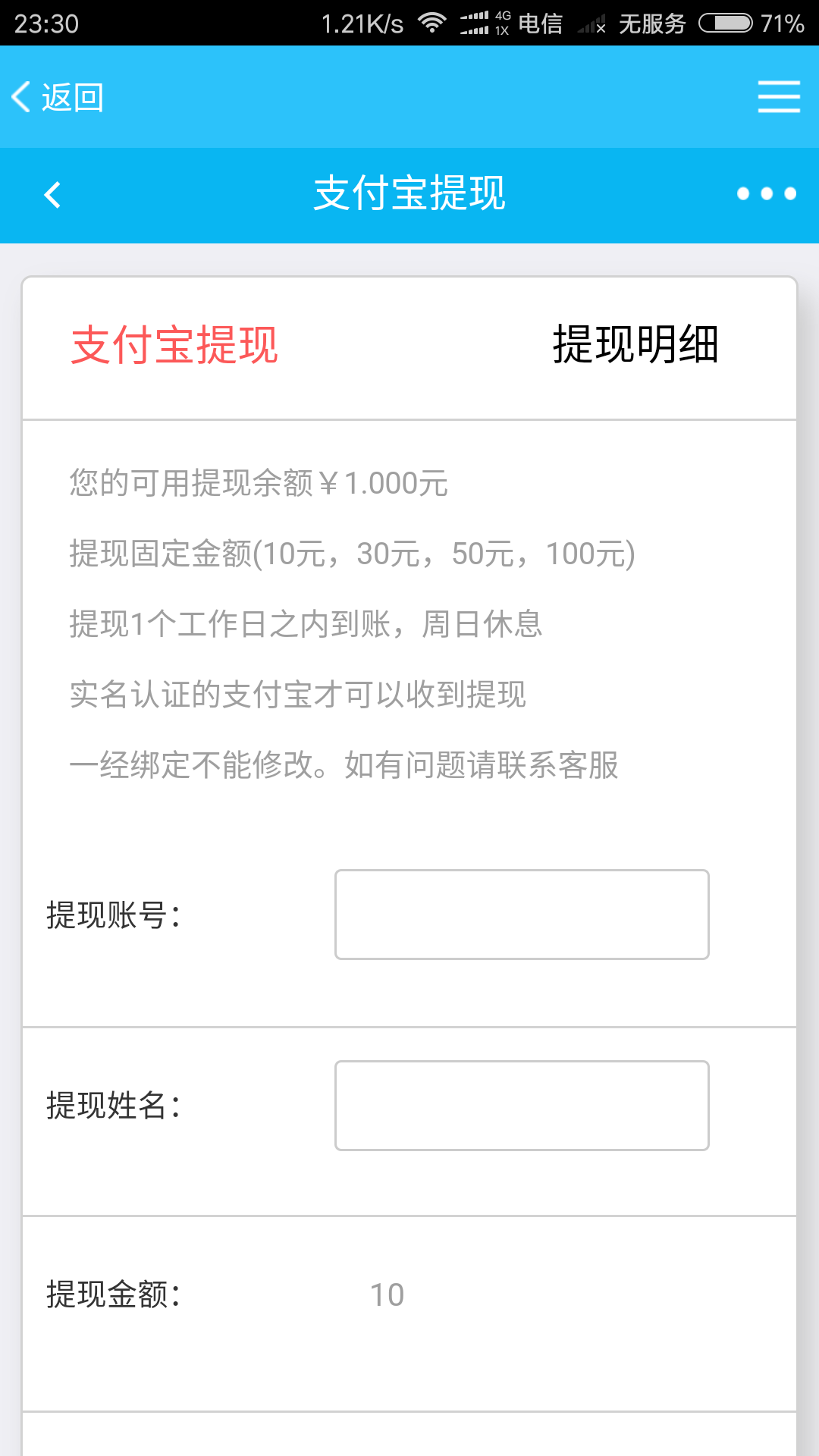Open the three-dot more options

point(767,194)
